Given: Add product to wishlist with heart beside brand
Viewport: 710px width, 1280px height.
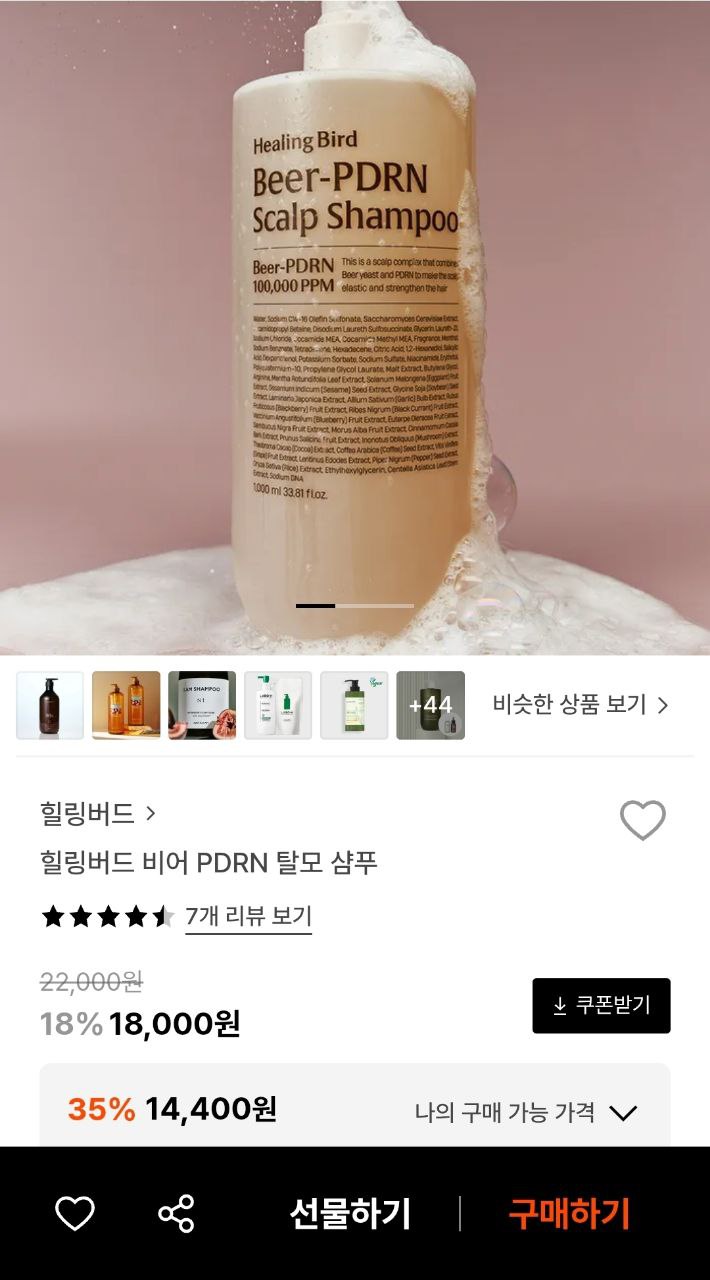Looking at the screenshot, I should click(642, 821).
